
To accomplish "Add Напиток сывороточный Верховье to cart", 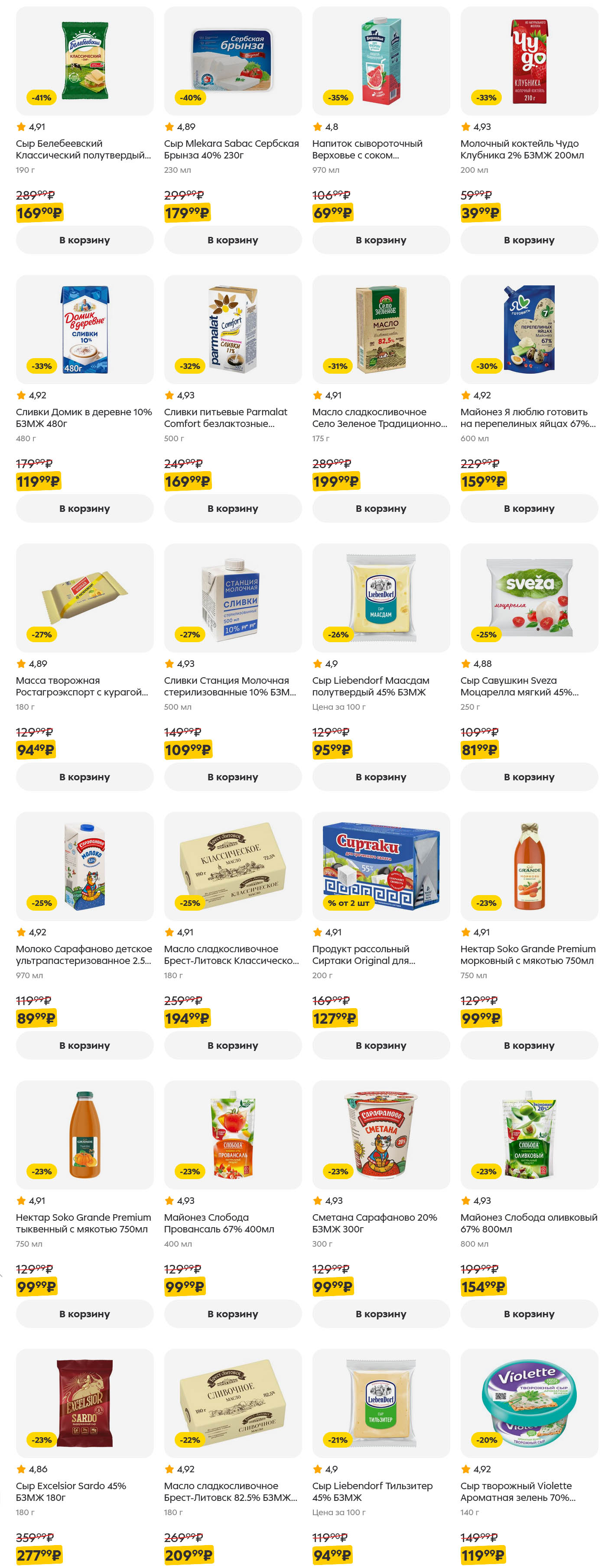I will [380, 240].
